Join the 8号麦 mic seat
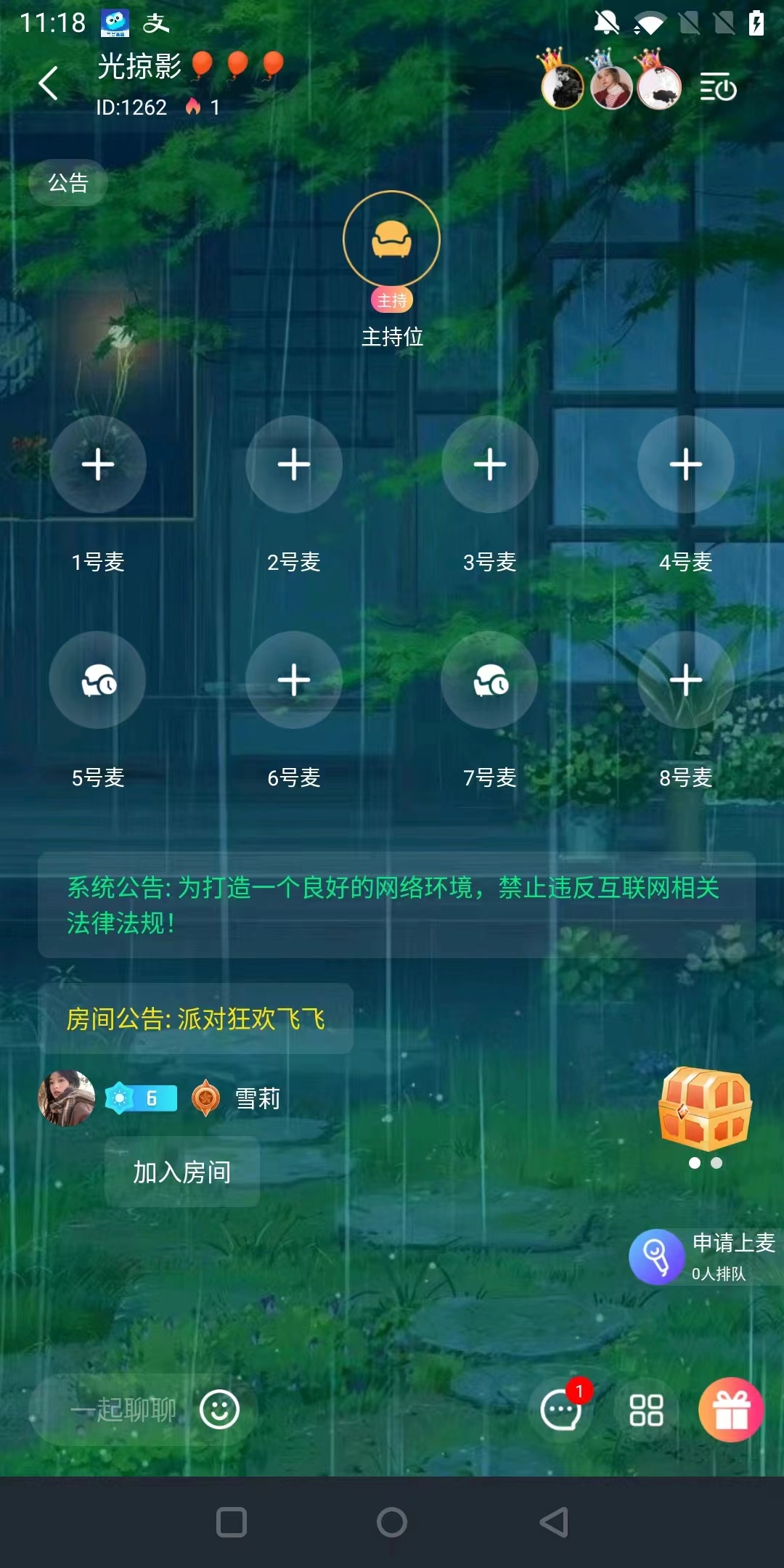Viewport: 784px width, 1568px height. tap(686, 680)
